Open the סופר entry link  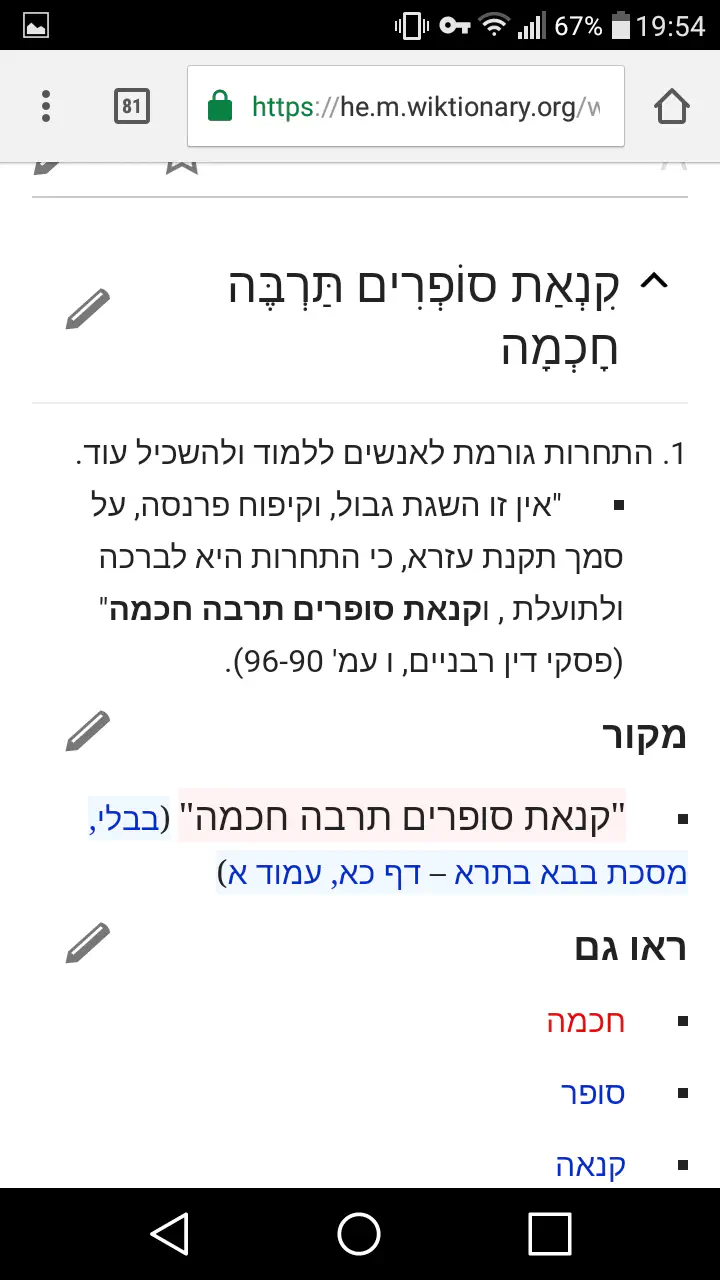592,1093
